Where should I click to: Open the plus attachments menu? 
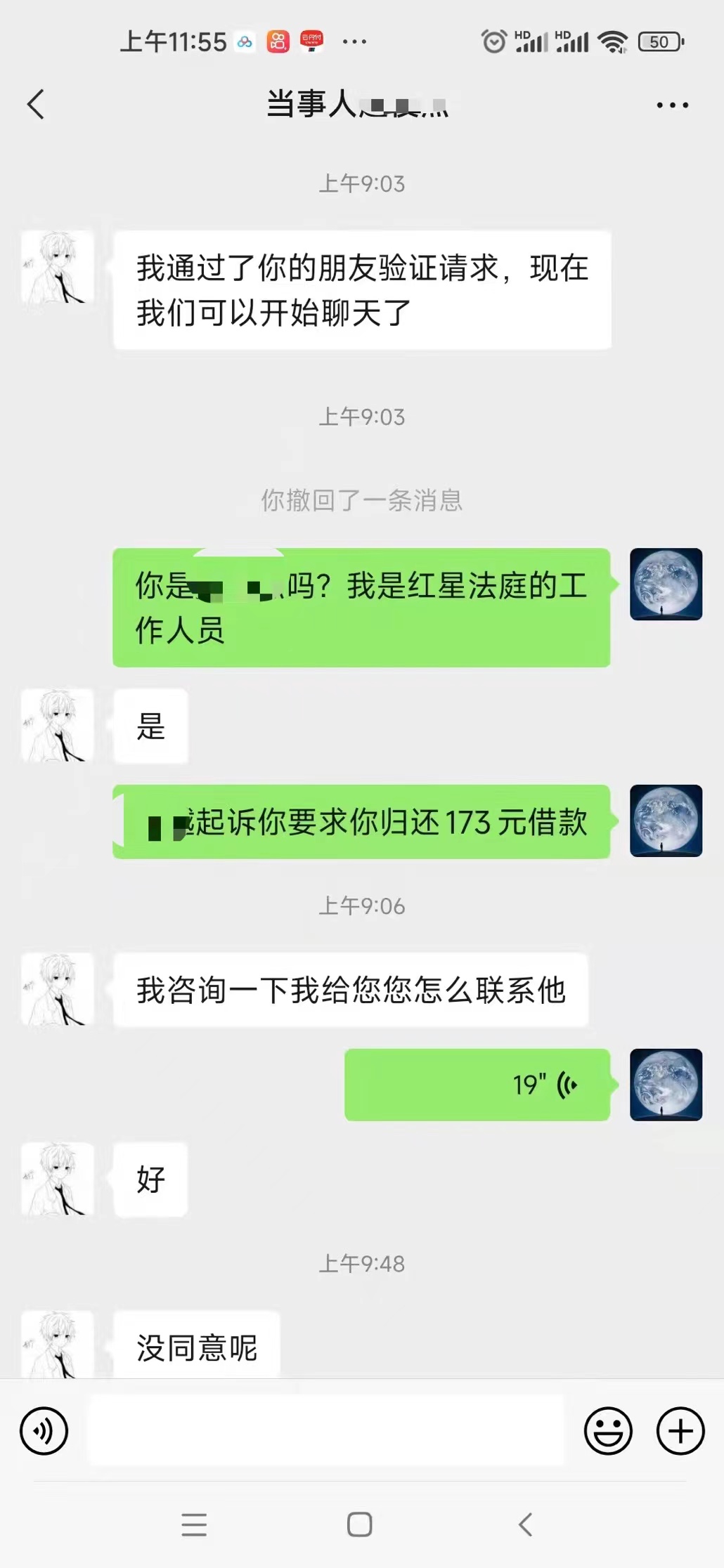[680, 1430]
